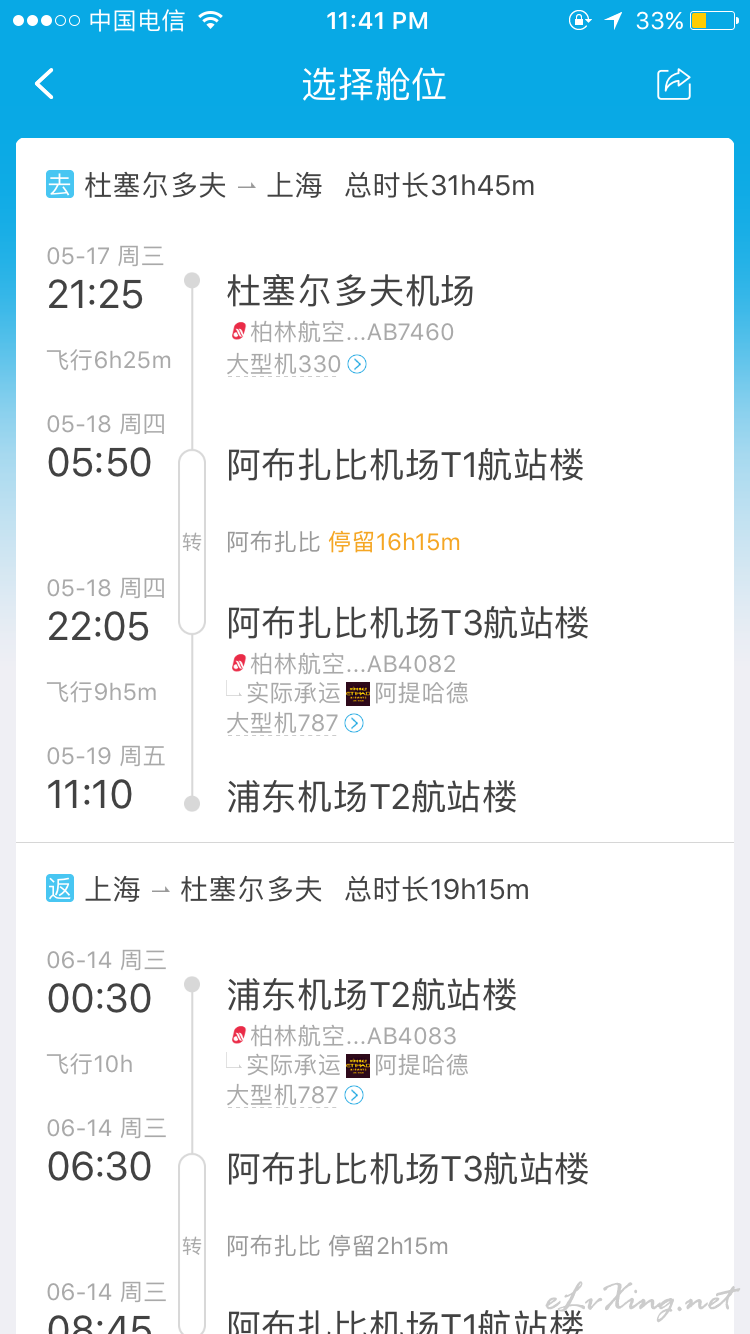Go back using the arrow icon
750x1334 pixels.
tap(45, 84)
